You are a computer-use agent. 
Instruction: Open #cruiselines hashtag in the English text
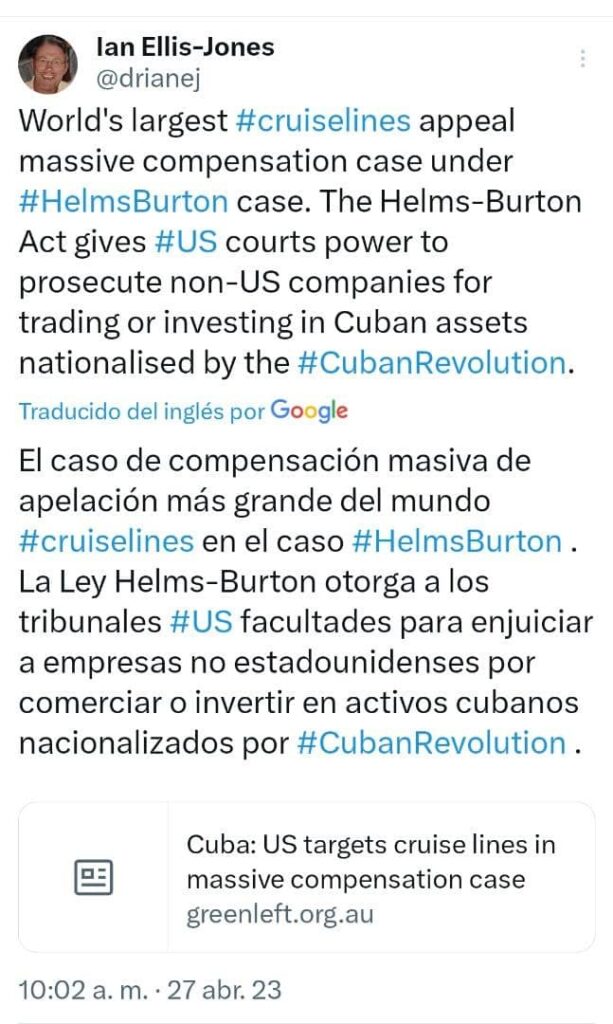tap(324, 121)
